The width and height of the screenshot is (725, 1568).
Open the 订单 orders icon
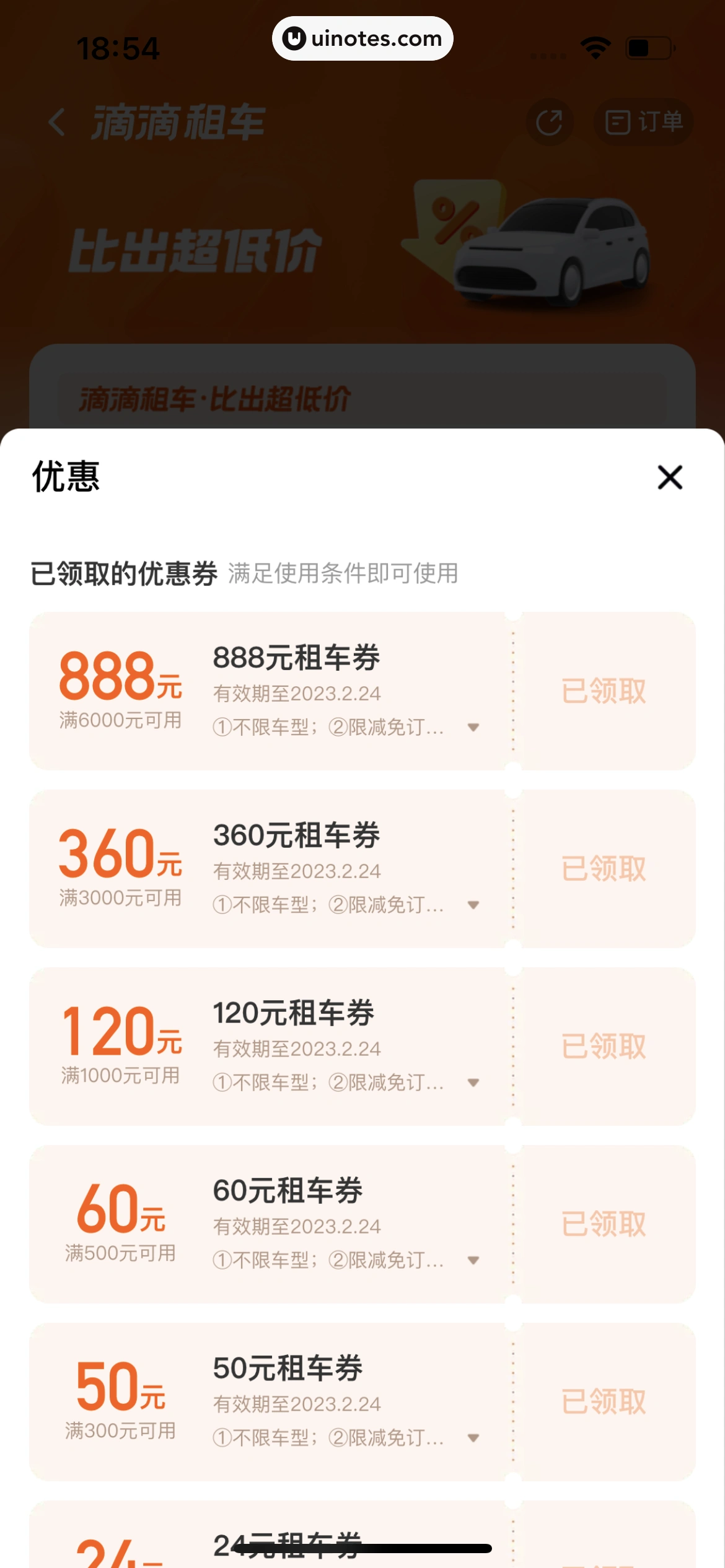(x=642, y=121)
